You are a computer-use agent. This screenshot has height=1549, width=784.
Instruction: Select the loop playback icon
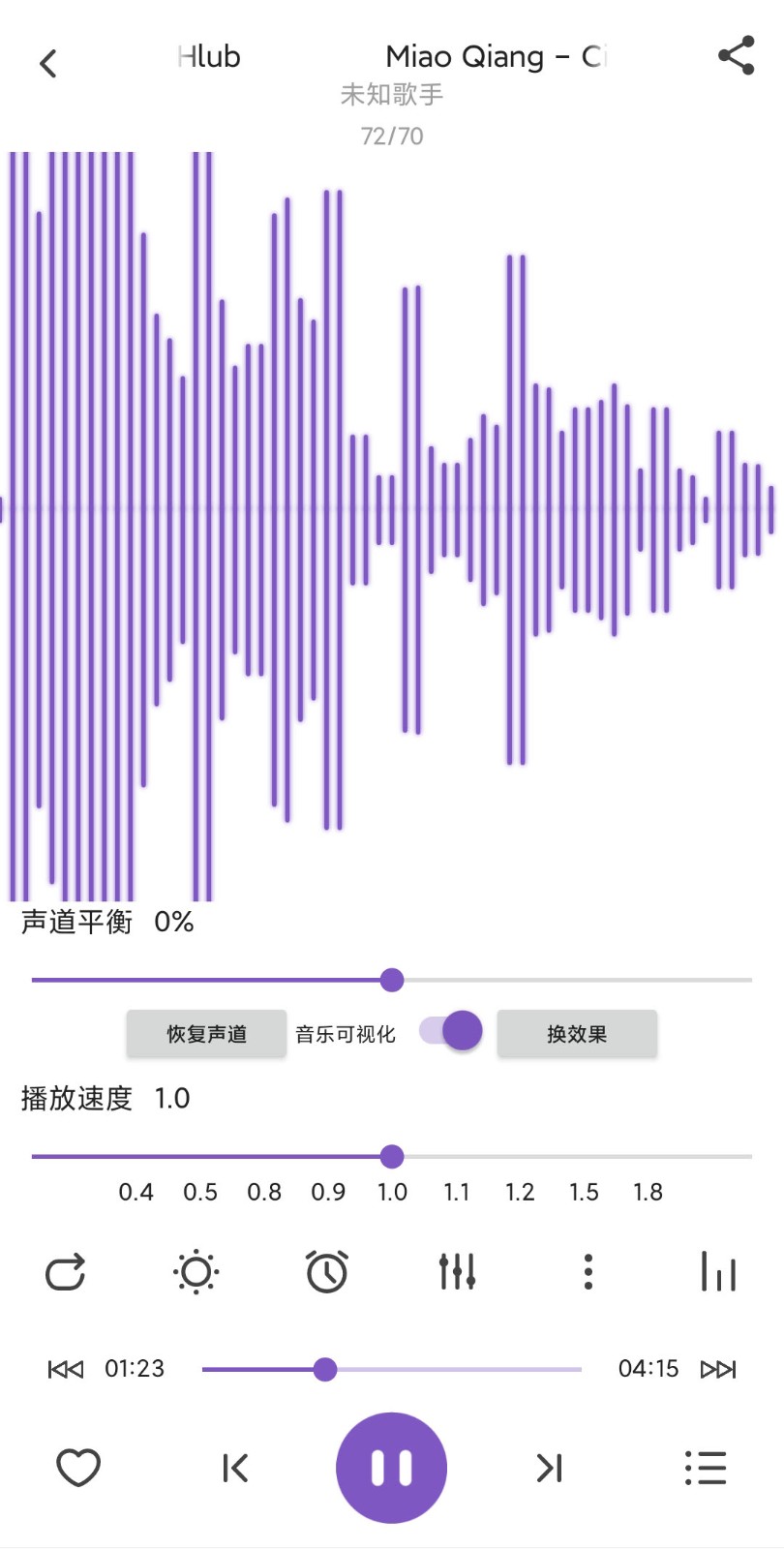click(65, 1272)
